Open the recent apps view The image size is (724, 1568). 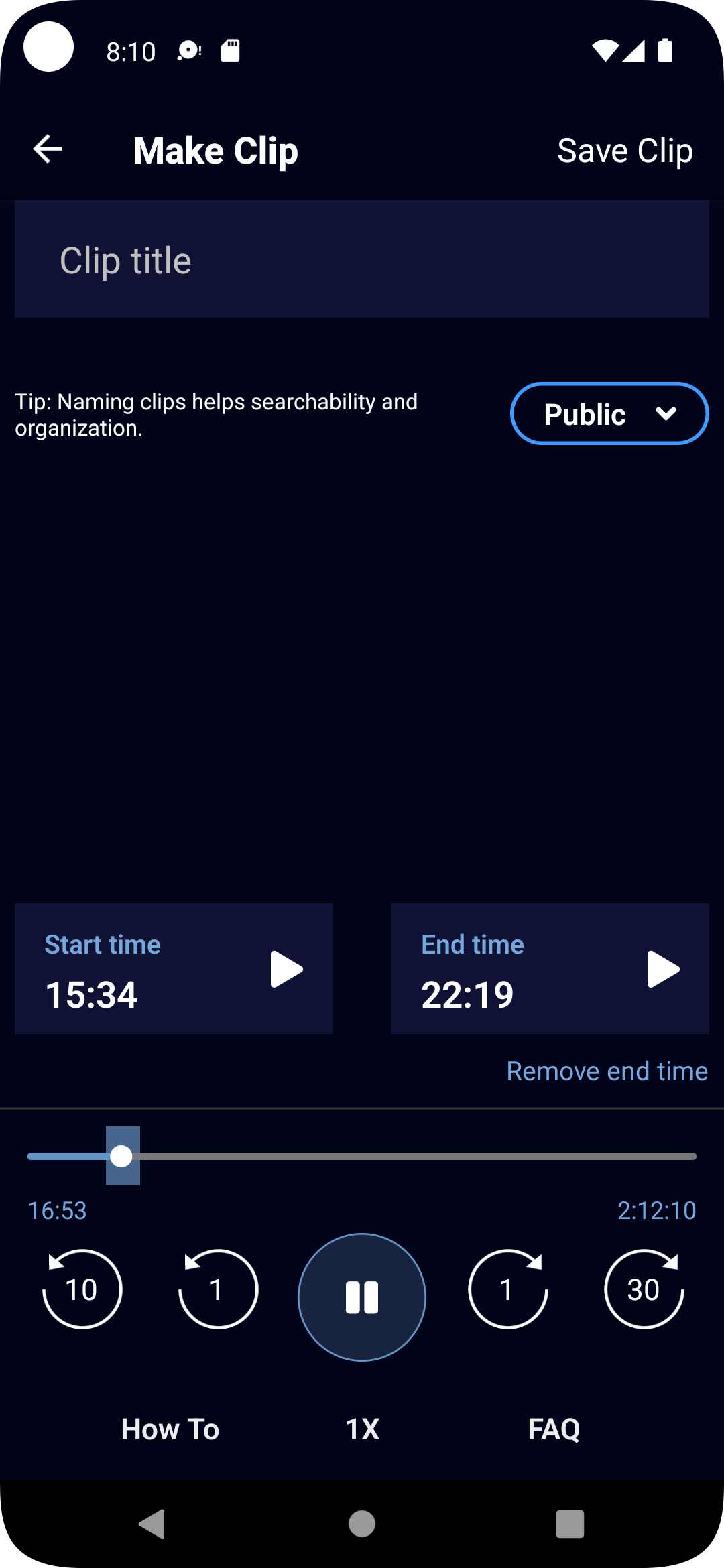[570, 1524]
